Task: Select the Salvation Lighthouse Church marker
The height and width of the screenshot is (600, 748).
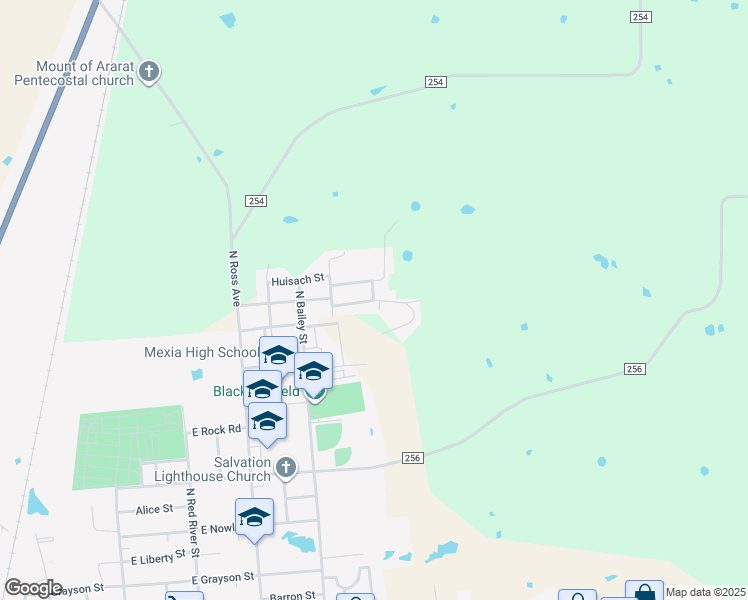Action: point(286,468)
